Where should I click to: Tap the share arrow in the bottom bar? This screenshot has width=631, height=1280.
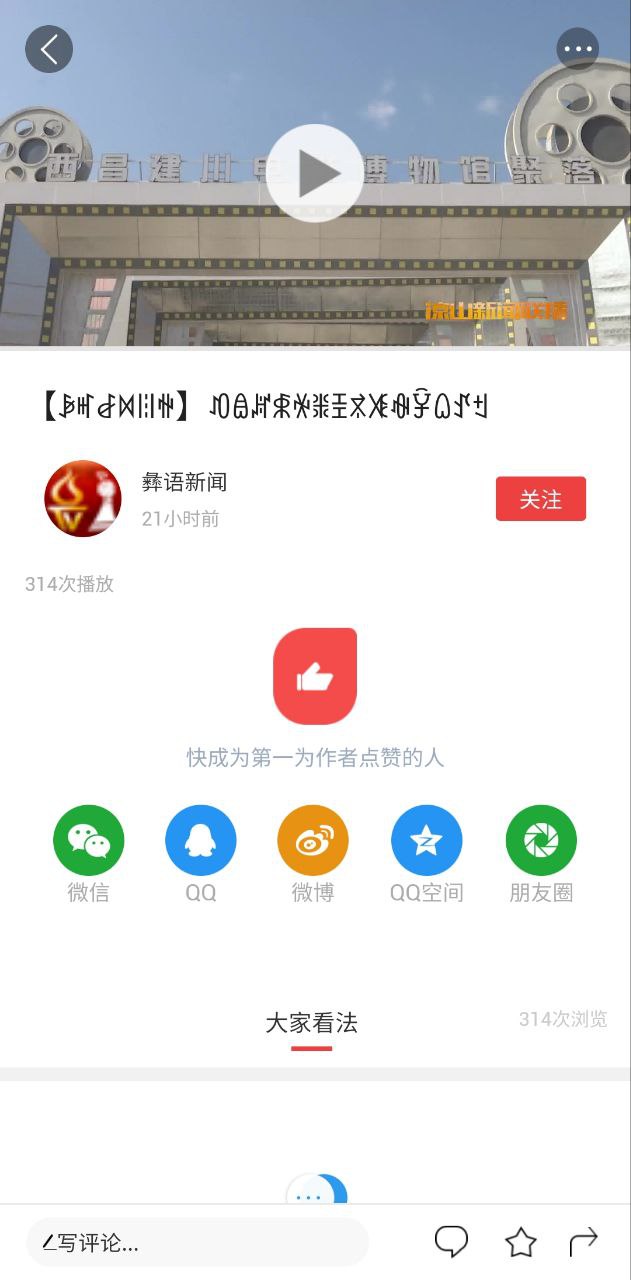[583, 1242]
